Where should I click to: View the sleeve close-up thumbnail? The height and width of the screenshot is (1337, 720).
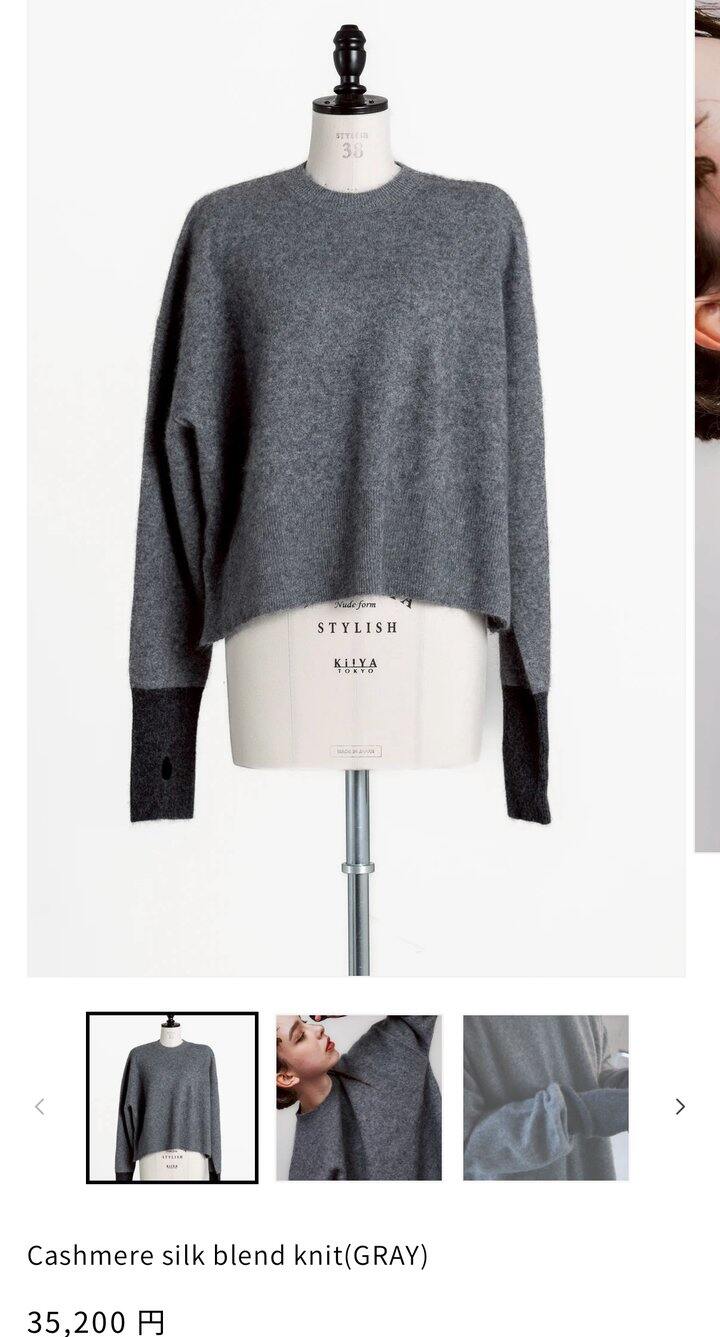tap(546, 1098)
